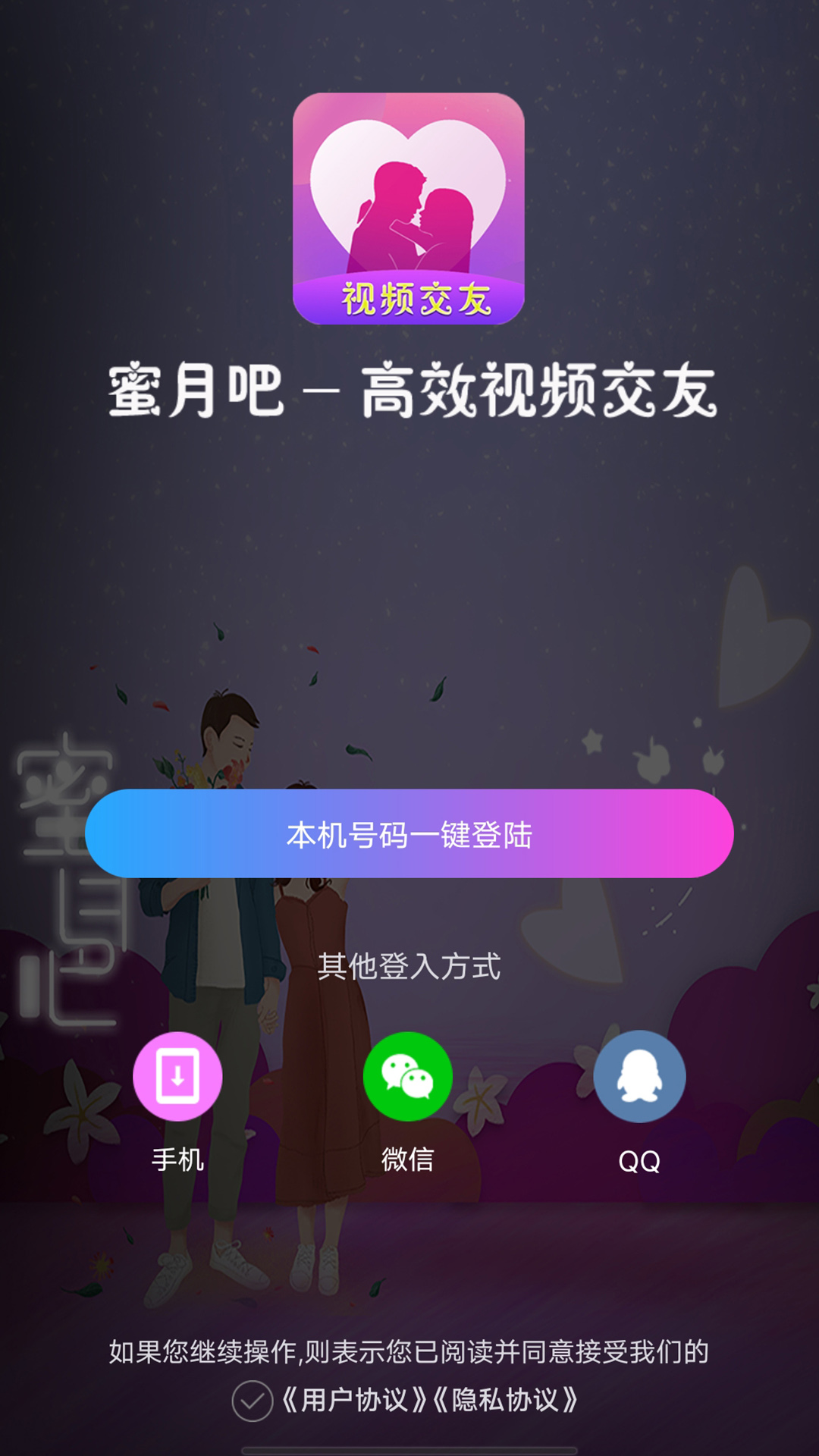The width and height of the screenshot is (819, 1456).
Task: Sign in using 微信 WeChat
Action: coord(408,1077)
